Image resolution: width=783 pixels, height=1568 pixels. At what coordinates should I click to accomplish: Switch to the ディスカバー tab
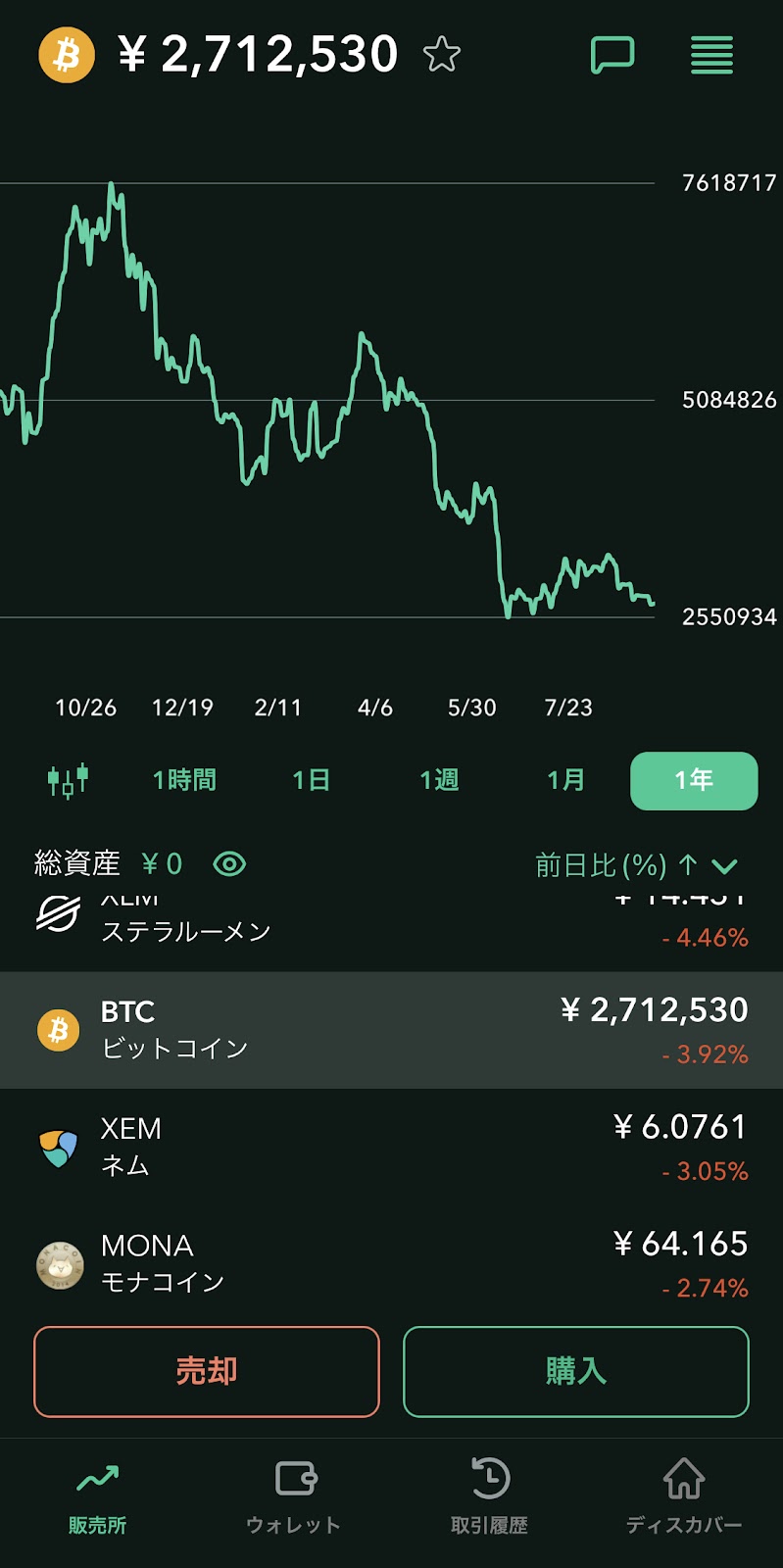tap(684, 1495)
